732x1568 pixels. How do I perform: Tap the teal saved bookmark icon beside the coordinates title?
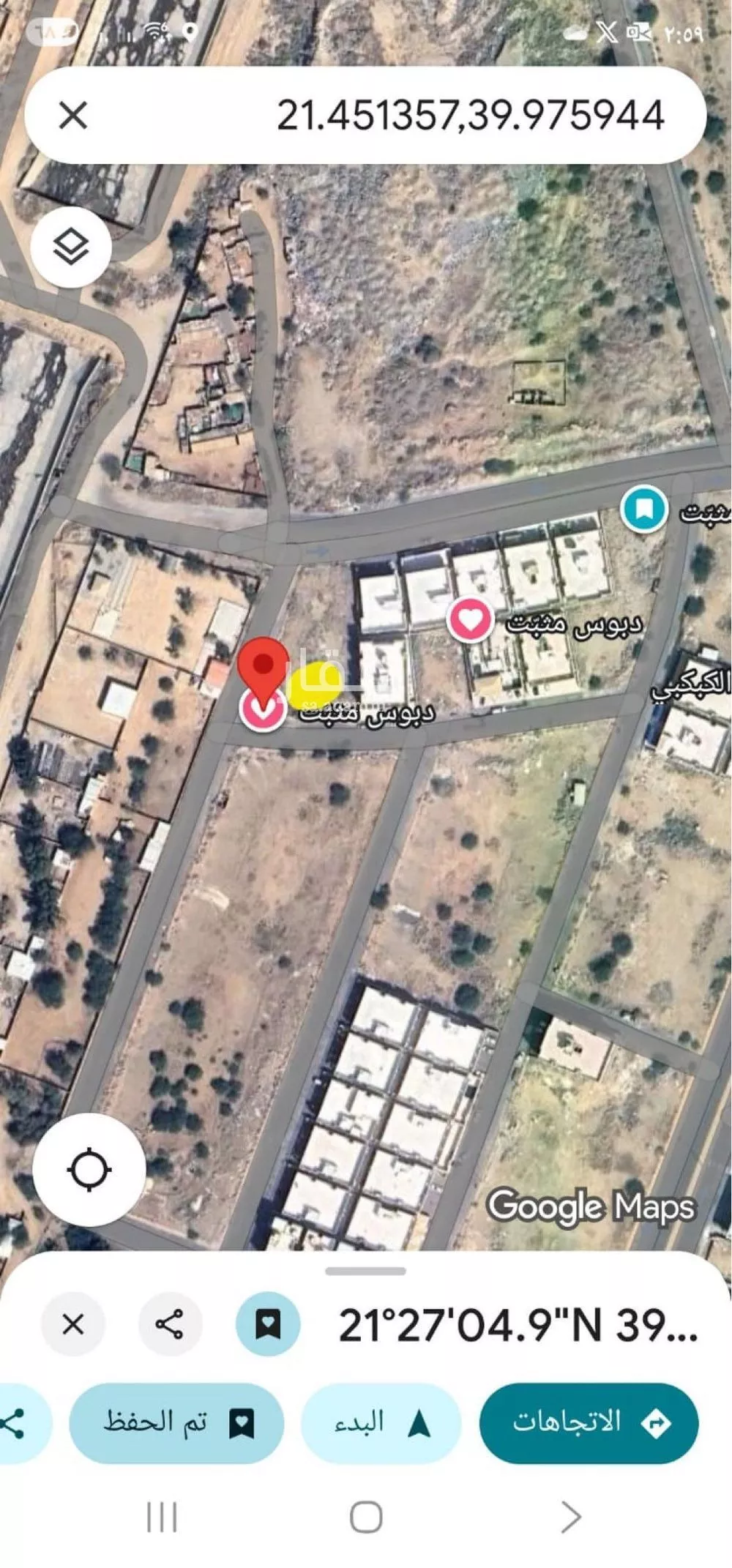point(268,1324)
